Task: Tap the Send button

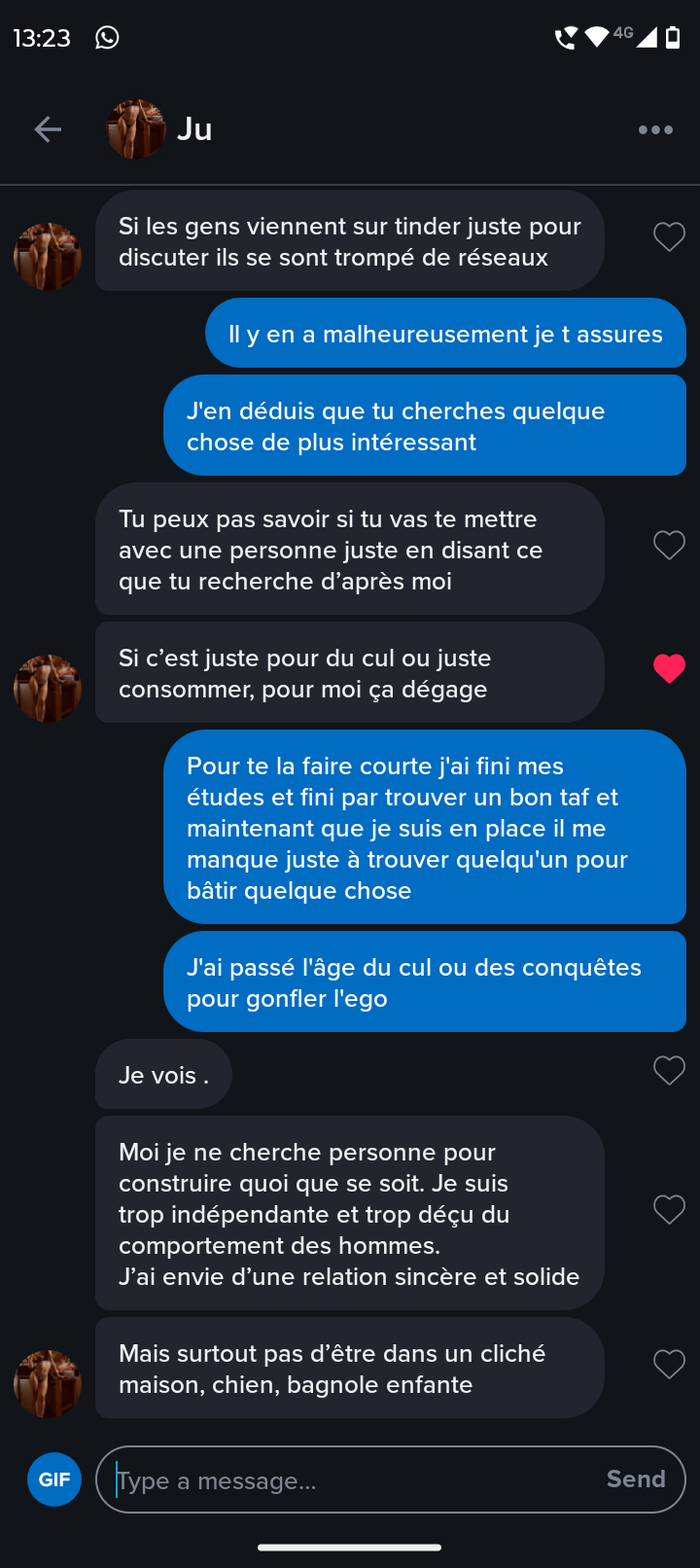Action: tap(636, 1479)
